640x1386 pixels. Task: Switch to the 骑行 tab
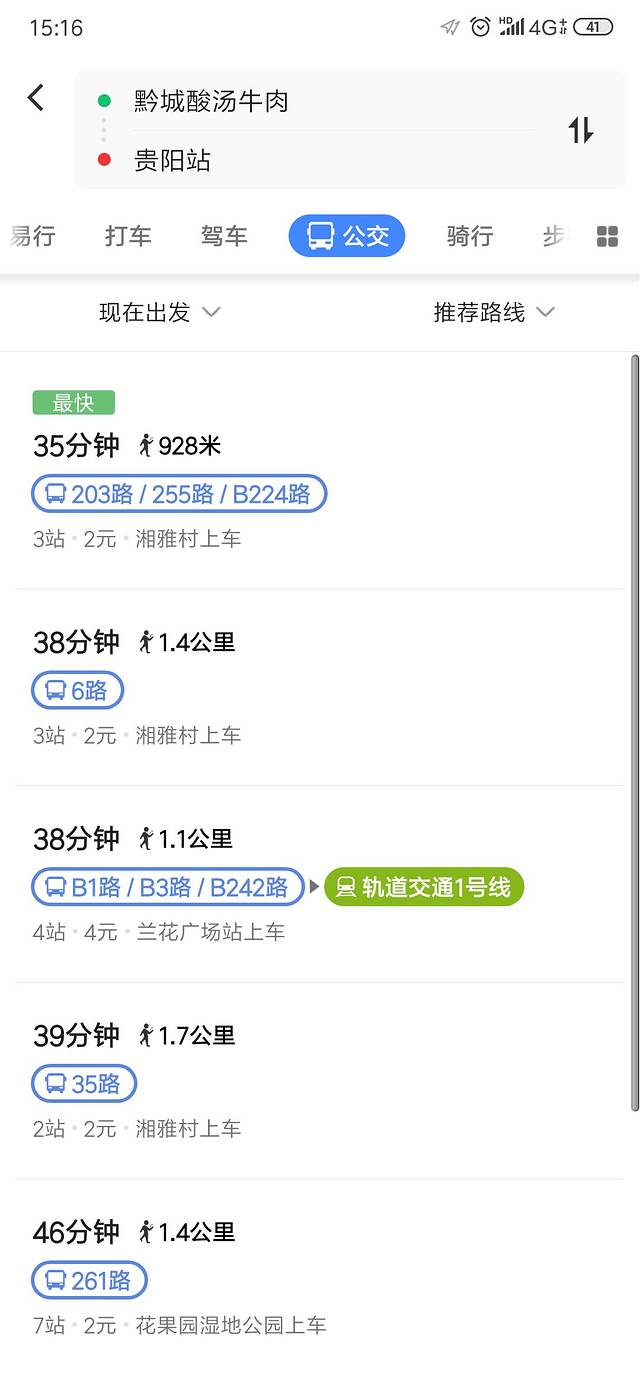click(470, 236)
